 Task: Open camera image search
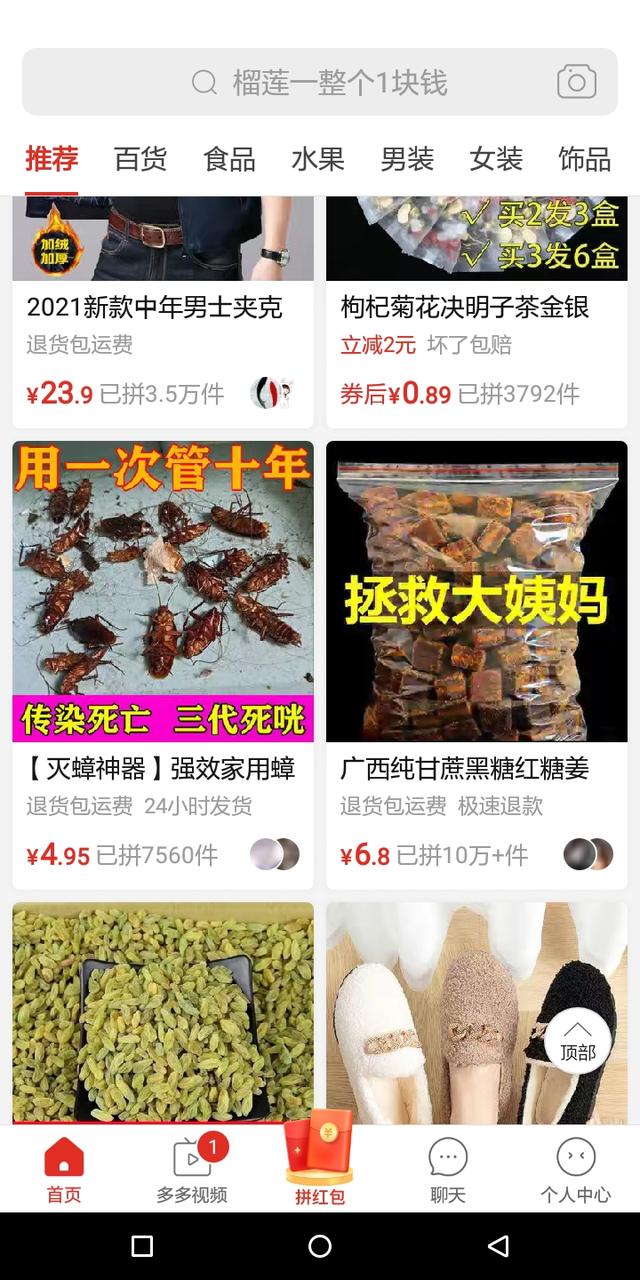(576, 82)
